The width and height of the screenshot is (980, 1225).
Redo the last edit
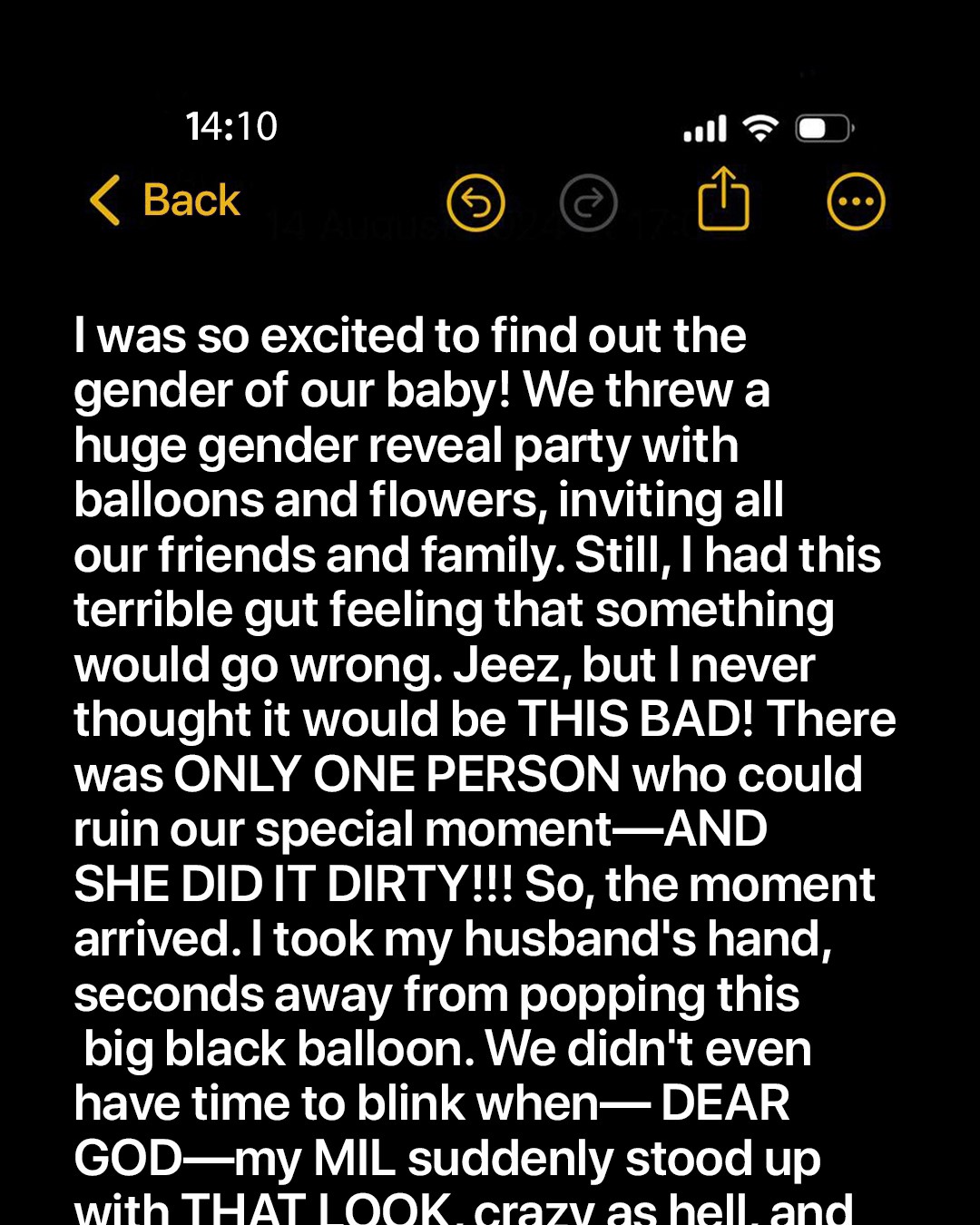588,202
